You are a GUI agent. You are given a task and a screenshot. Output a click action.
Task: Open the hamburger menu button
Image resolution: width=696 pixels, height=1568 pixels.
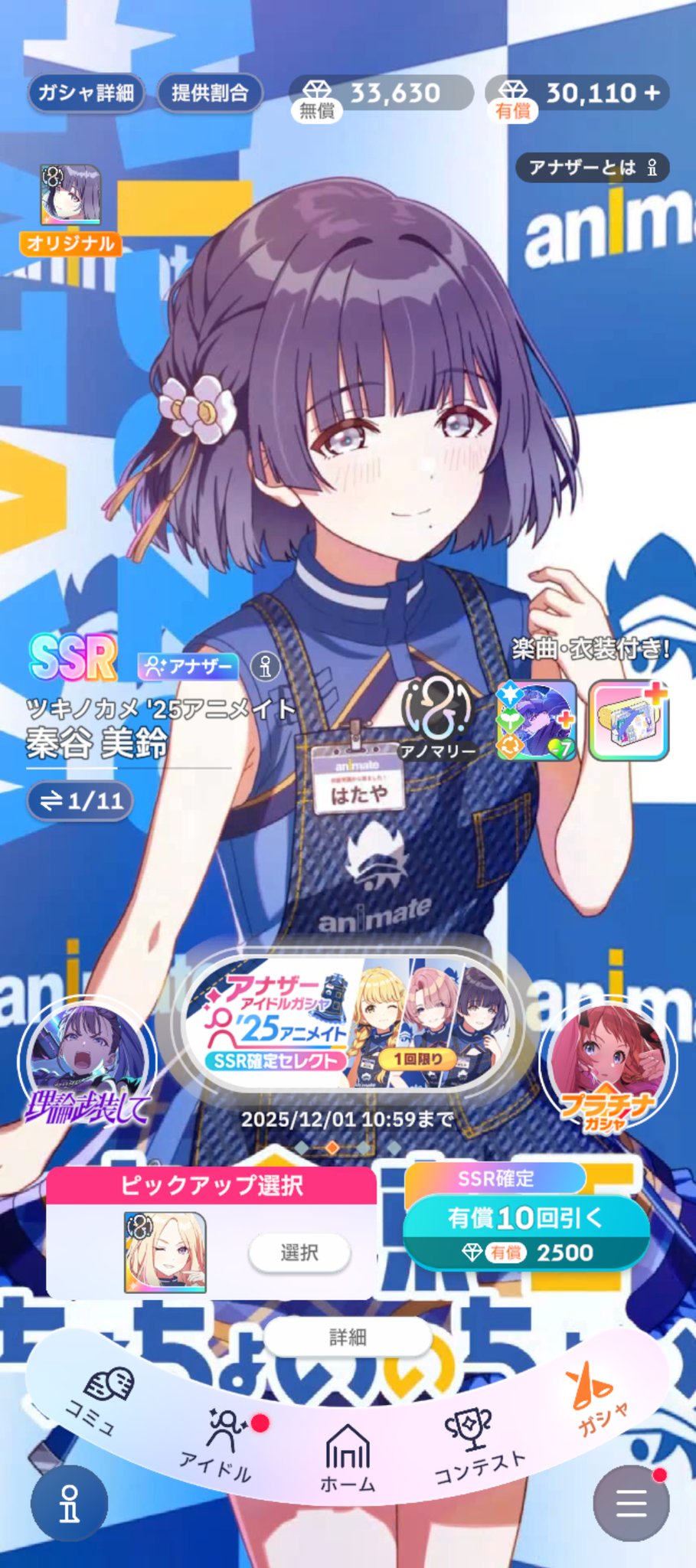tap(631, 1503)
